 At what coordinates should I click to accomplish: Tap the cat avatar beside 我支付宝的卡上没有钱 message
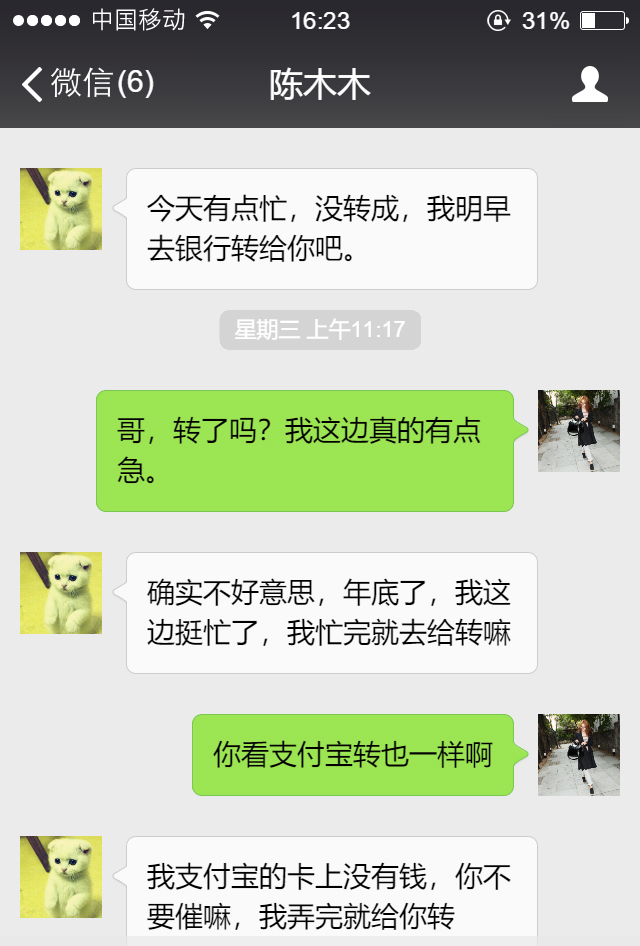(61, 877)
